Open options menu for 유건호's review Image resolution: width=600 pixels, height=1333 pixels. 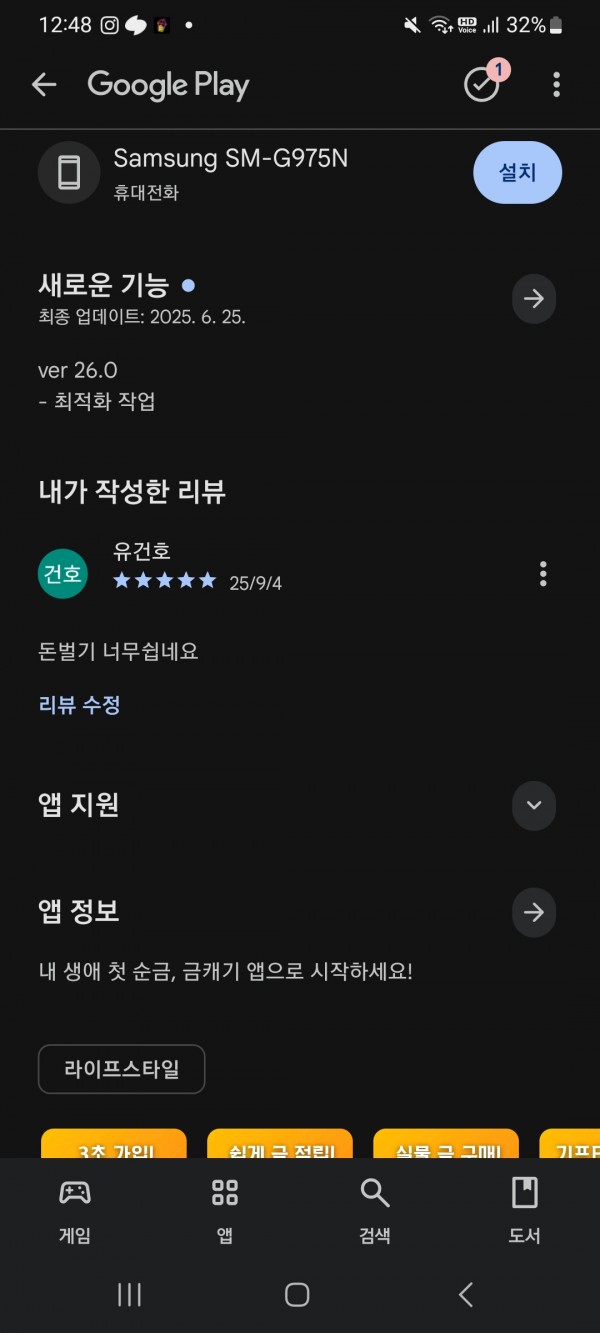(543, 574)
